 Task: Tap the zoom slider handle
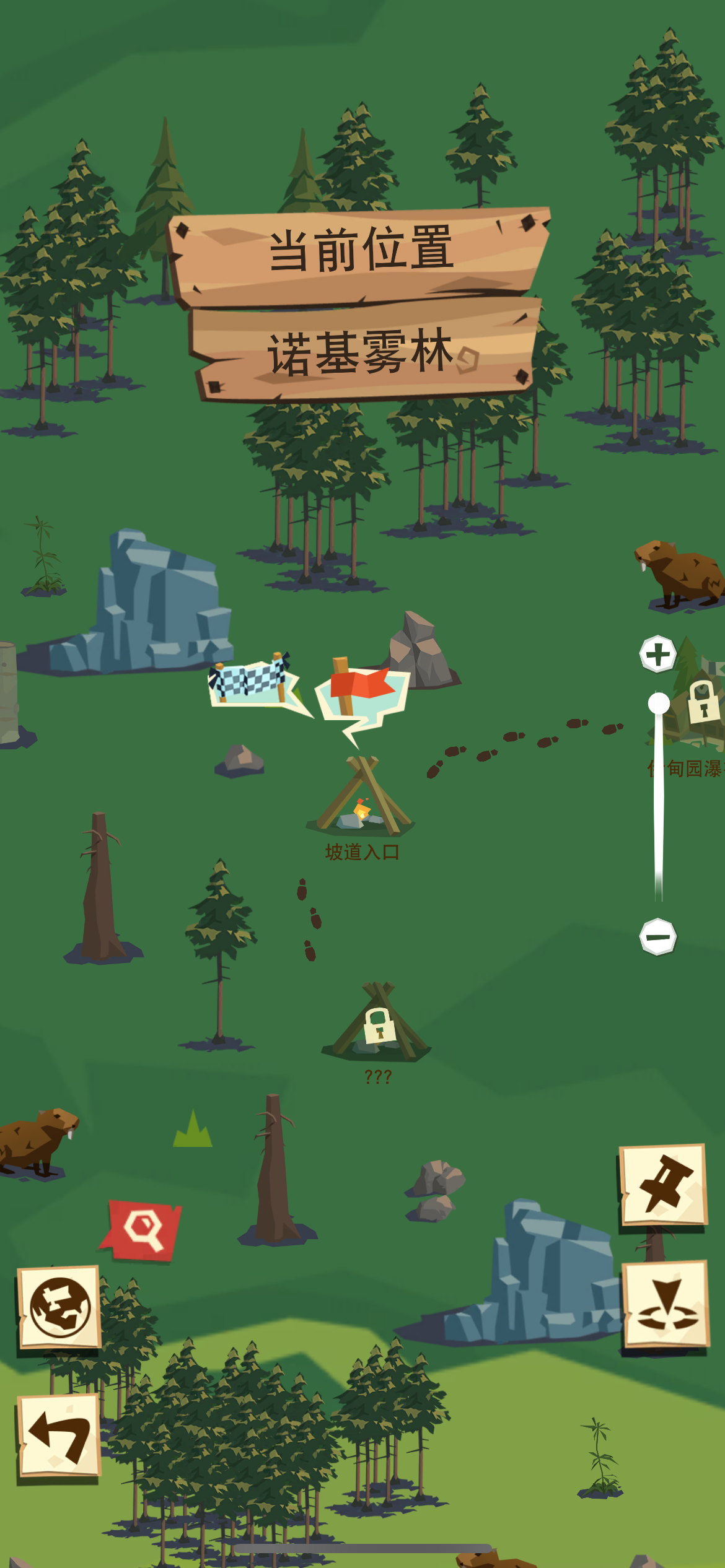[x=659, y=703]
